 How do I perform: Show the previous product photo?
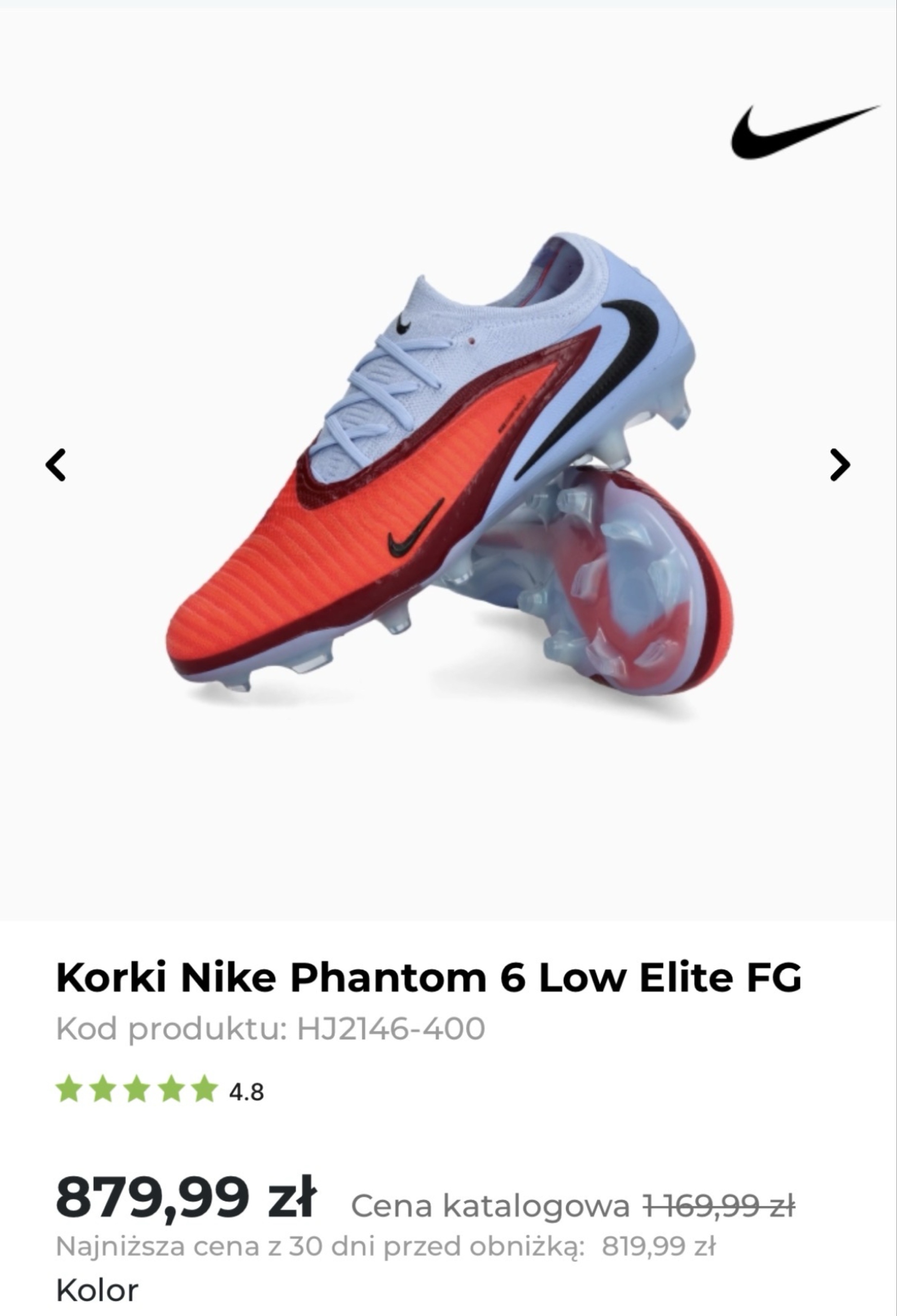(x=56, y=465)
